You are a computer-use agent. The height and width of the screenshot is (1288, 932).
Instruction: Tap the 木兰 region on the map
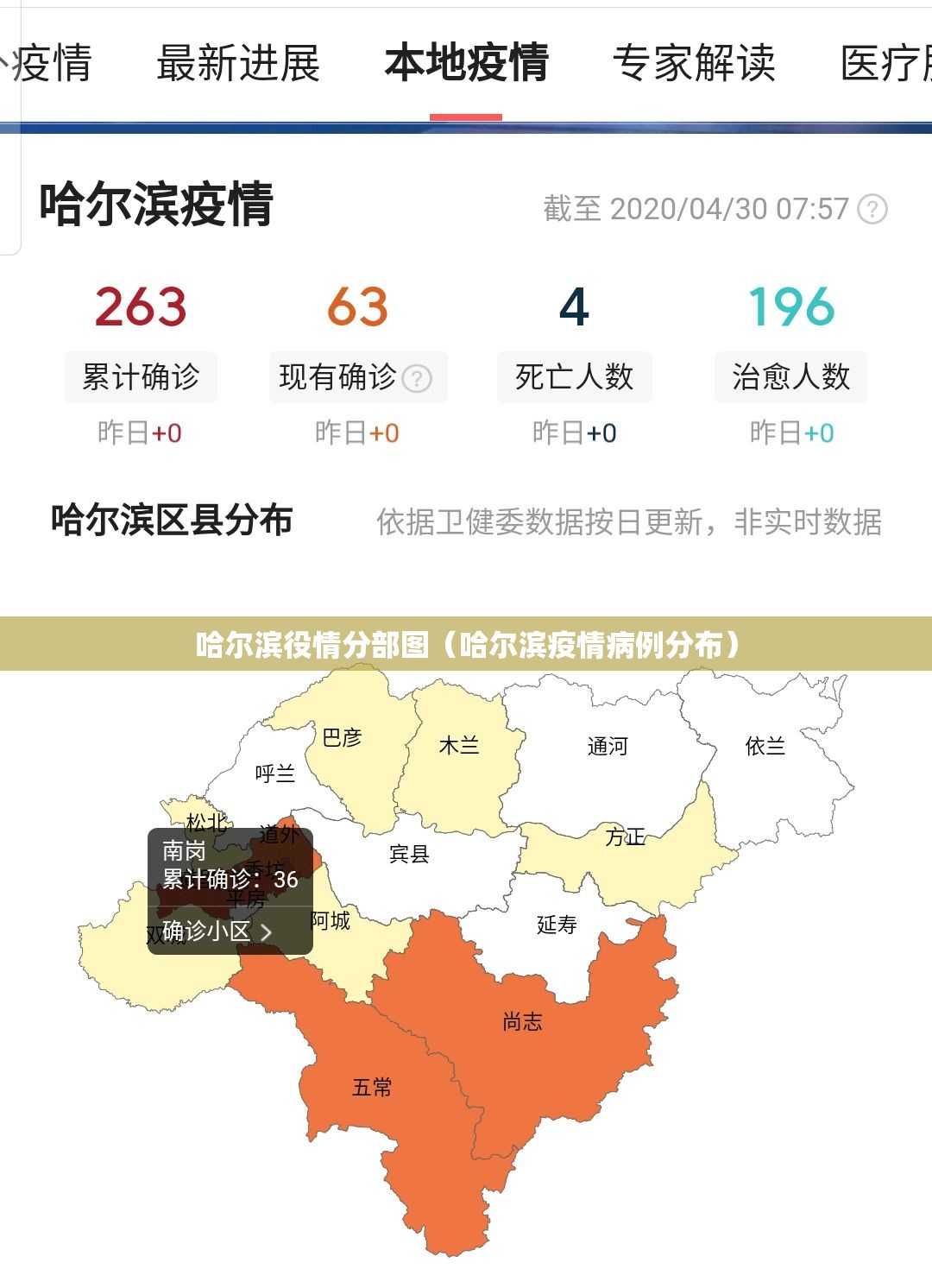tap(459, 746)
